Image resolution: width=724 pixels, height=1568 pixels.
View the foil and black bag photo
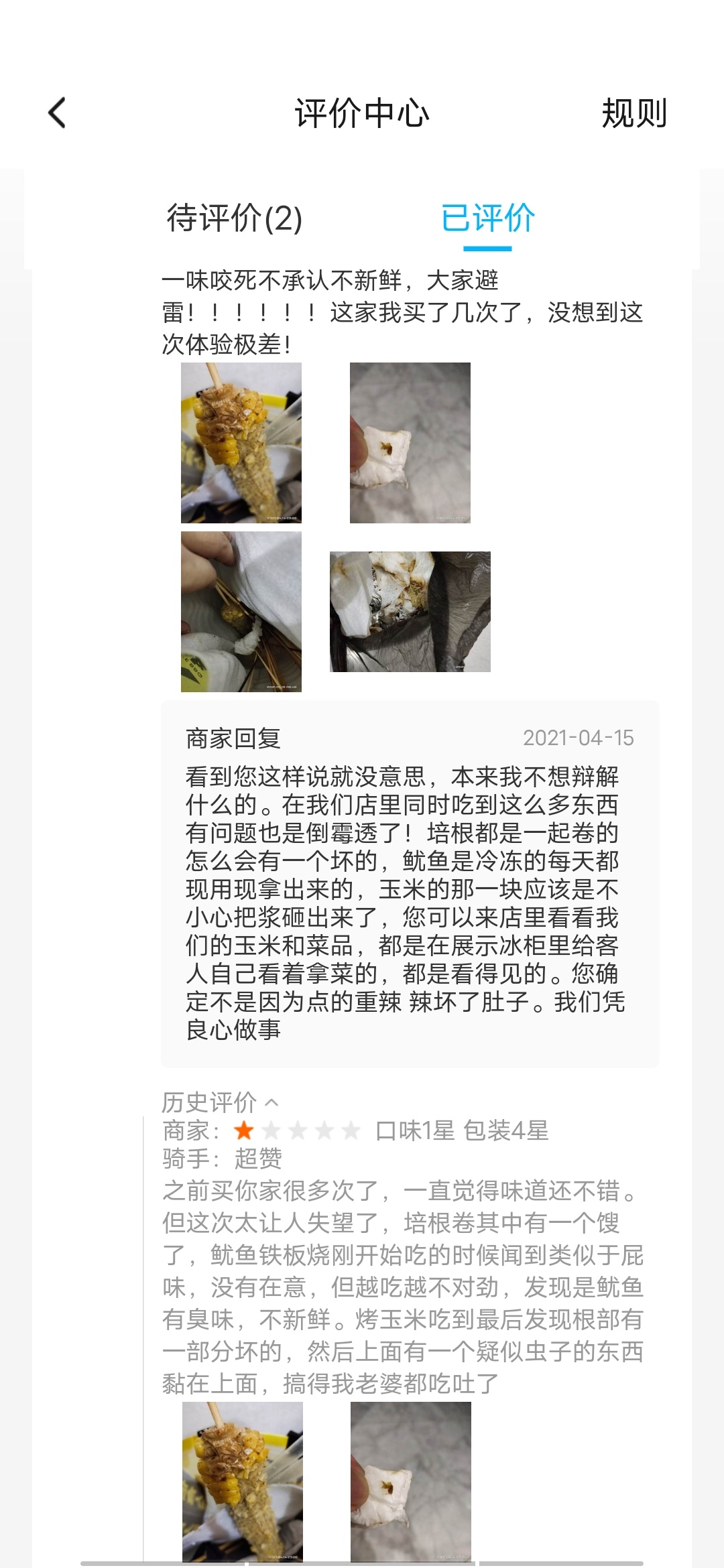410,612
